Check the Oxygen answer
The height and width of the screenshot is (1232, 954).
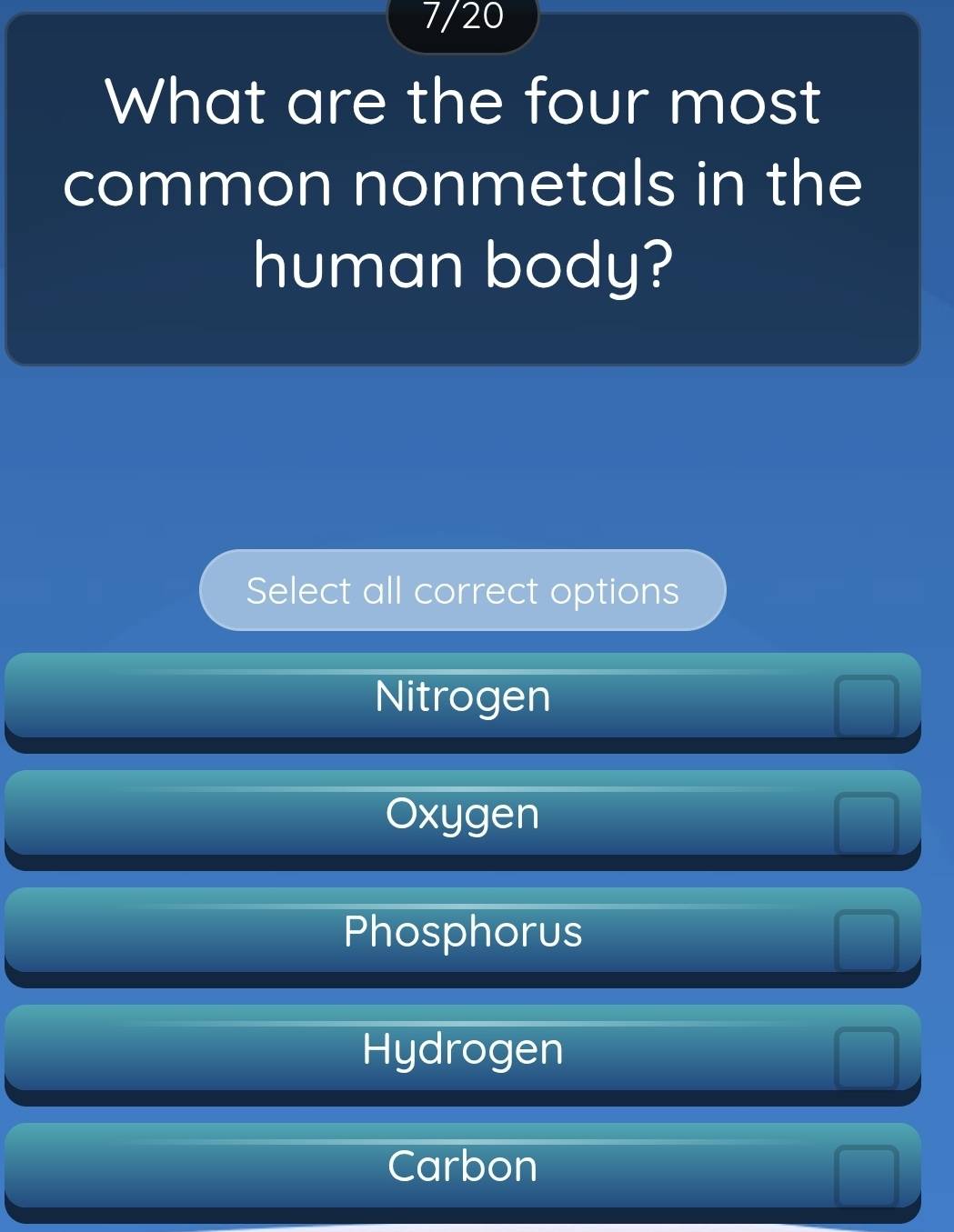point(462,816)
